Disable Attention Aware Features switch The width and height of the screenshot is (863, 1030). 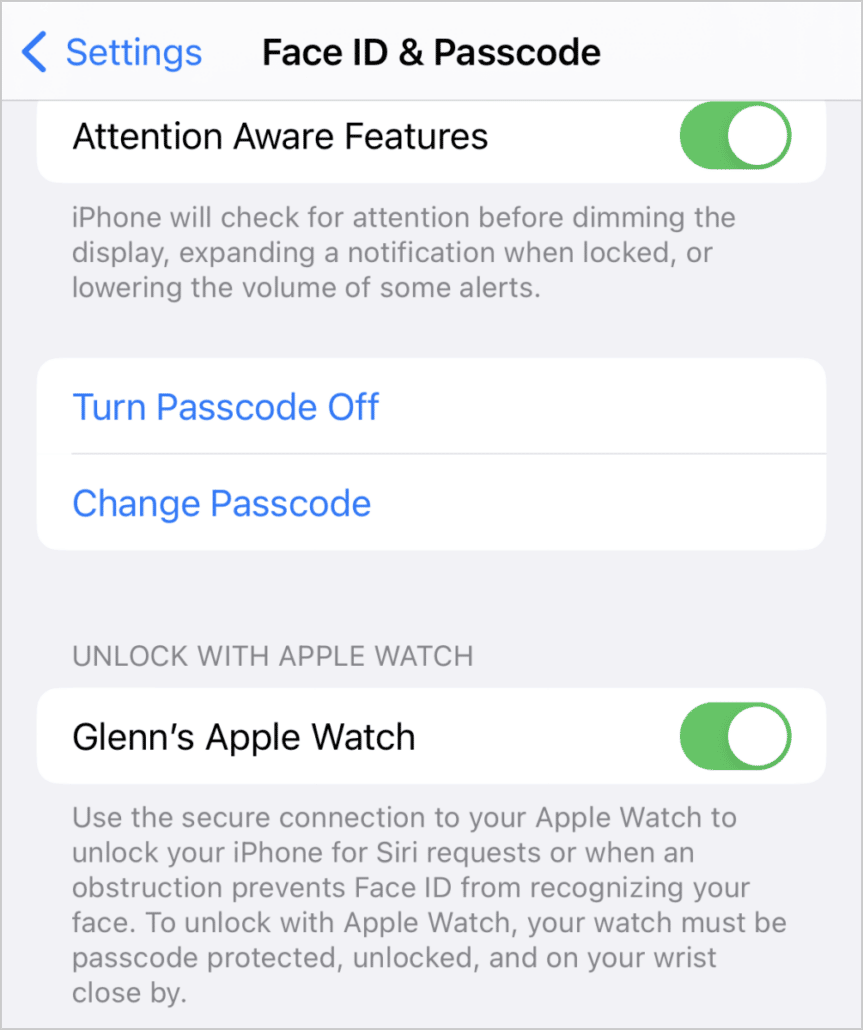click(735, 136)
